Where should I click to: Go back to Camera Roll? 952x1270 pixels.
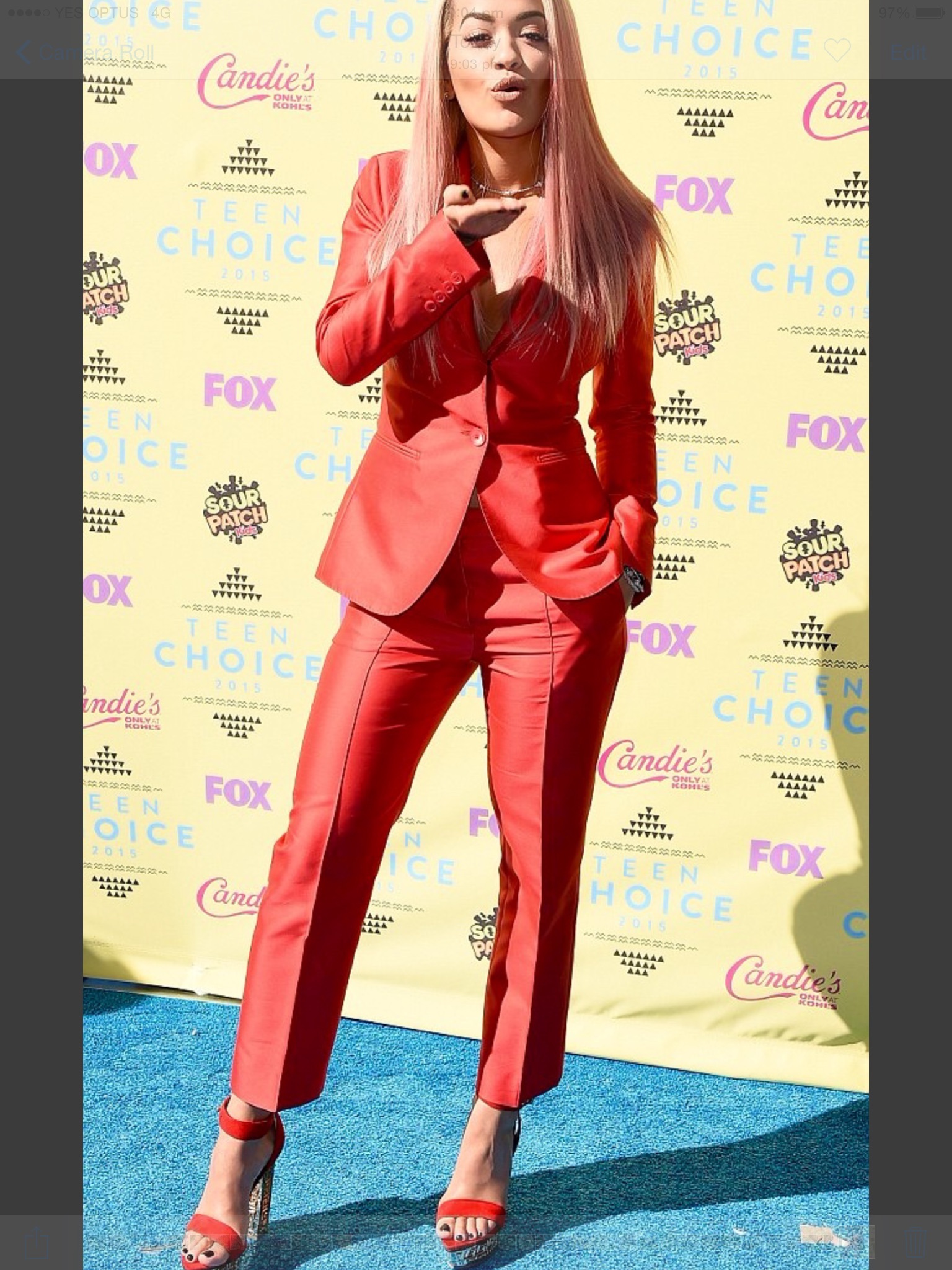tap(87, 53)
